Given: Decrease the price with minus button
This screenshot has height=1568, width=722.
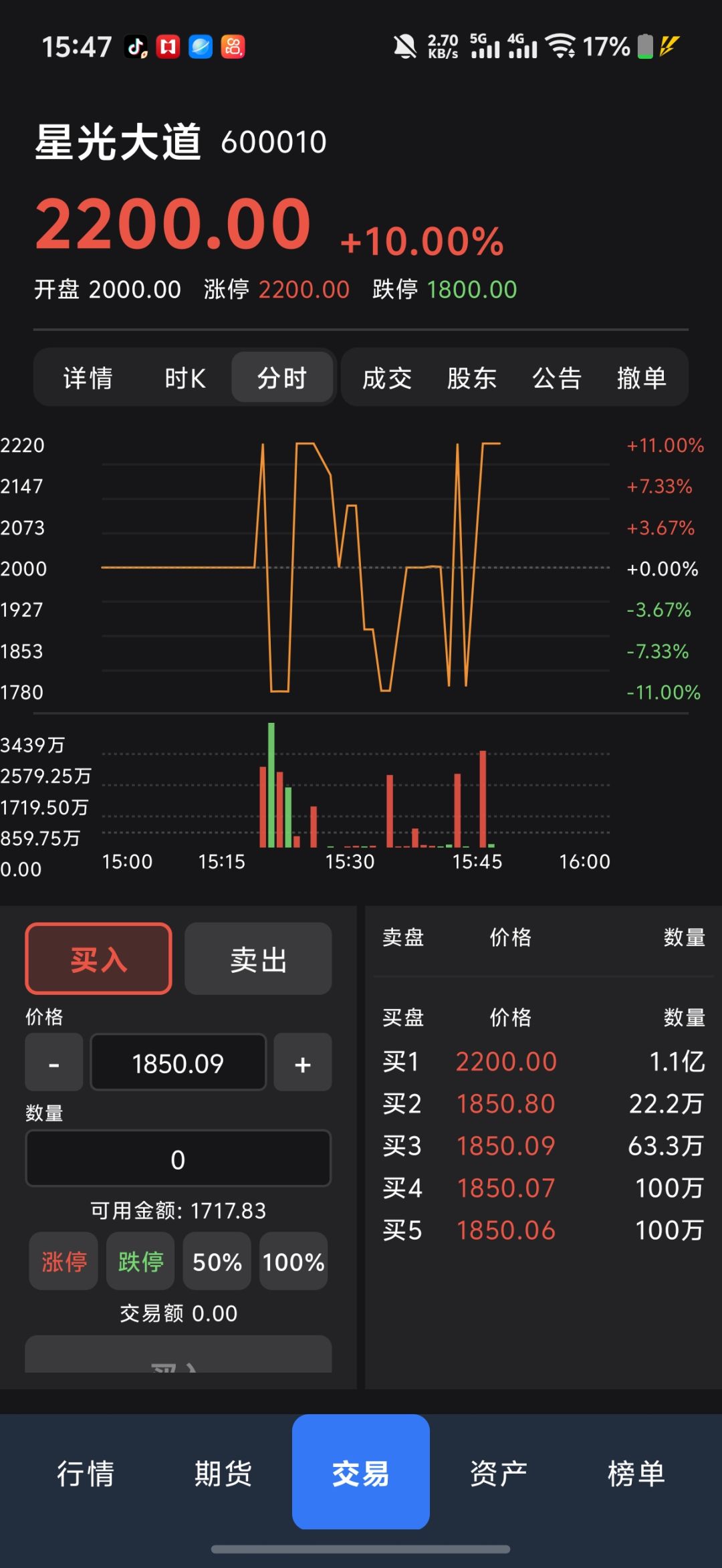Looking at the screenshot, I should [54, 1062].
